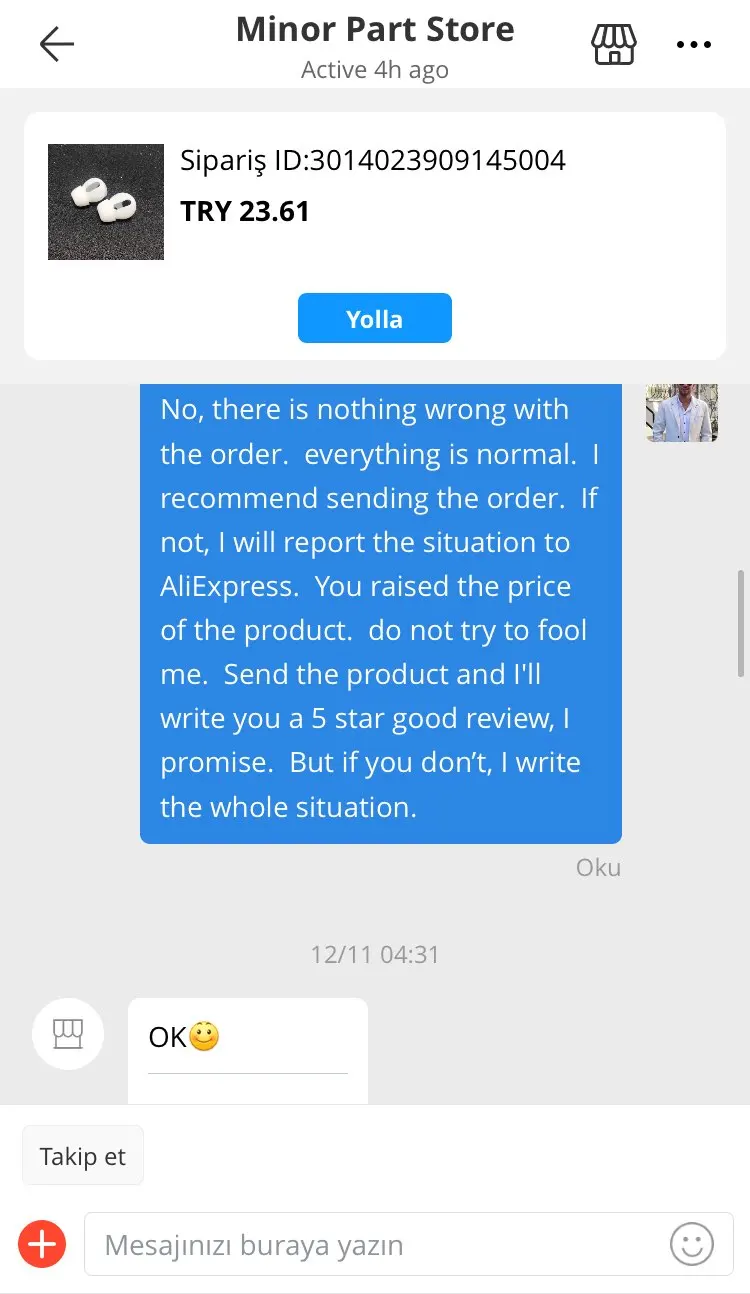Open the Minor Part Store storefront icon
The height and width of the screenshot is (1294, 750).
click(x=613, y=44)
